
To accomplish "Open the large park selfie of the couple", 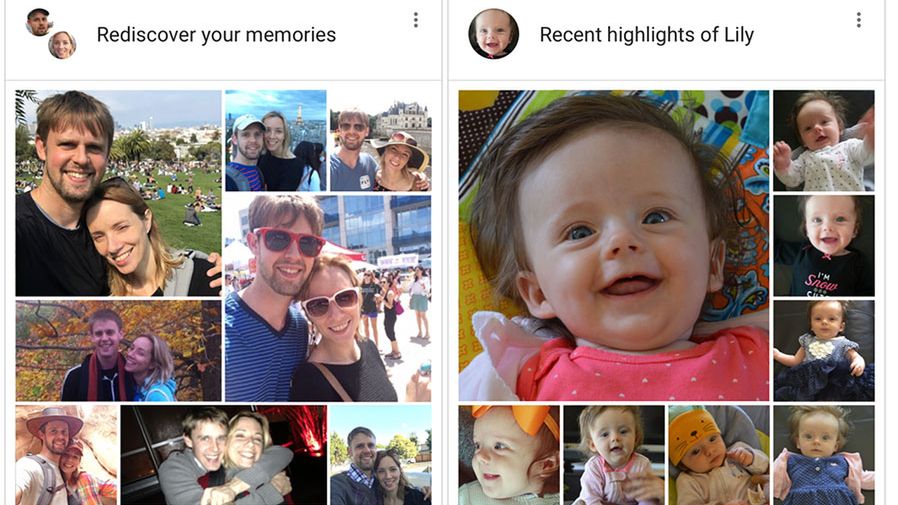I will pyautogui.click(x=118, y=193).
